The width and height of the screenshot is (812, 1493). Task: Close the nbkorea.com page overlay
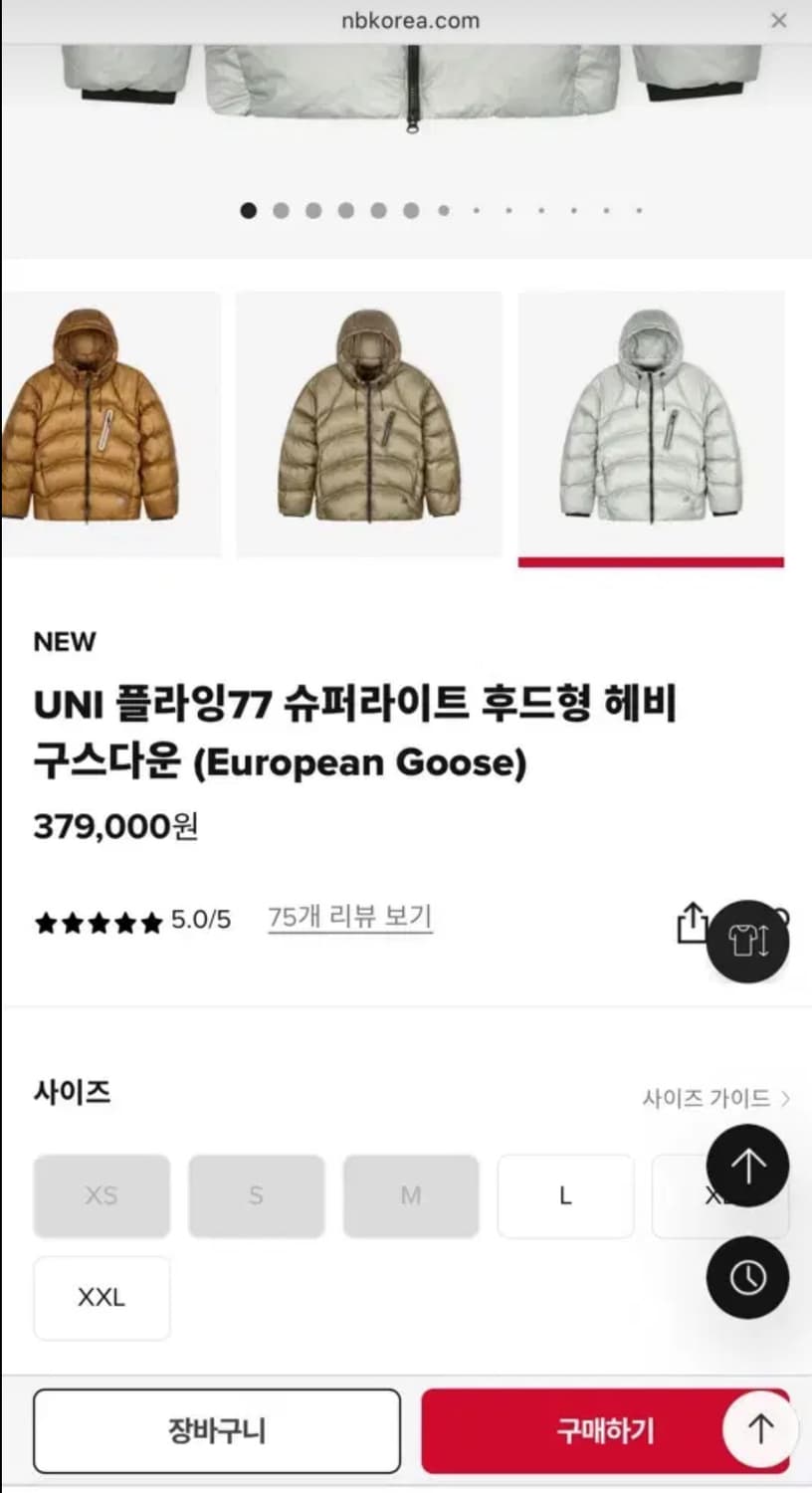click(779, 20)
